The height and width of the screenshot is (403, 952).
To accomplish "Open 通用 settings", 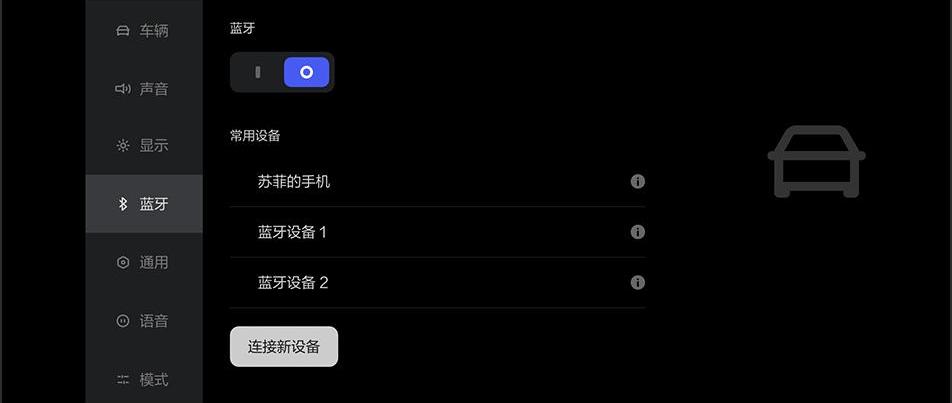I will [143, 263].
